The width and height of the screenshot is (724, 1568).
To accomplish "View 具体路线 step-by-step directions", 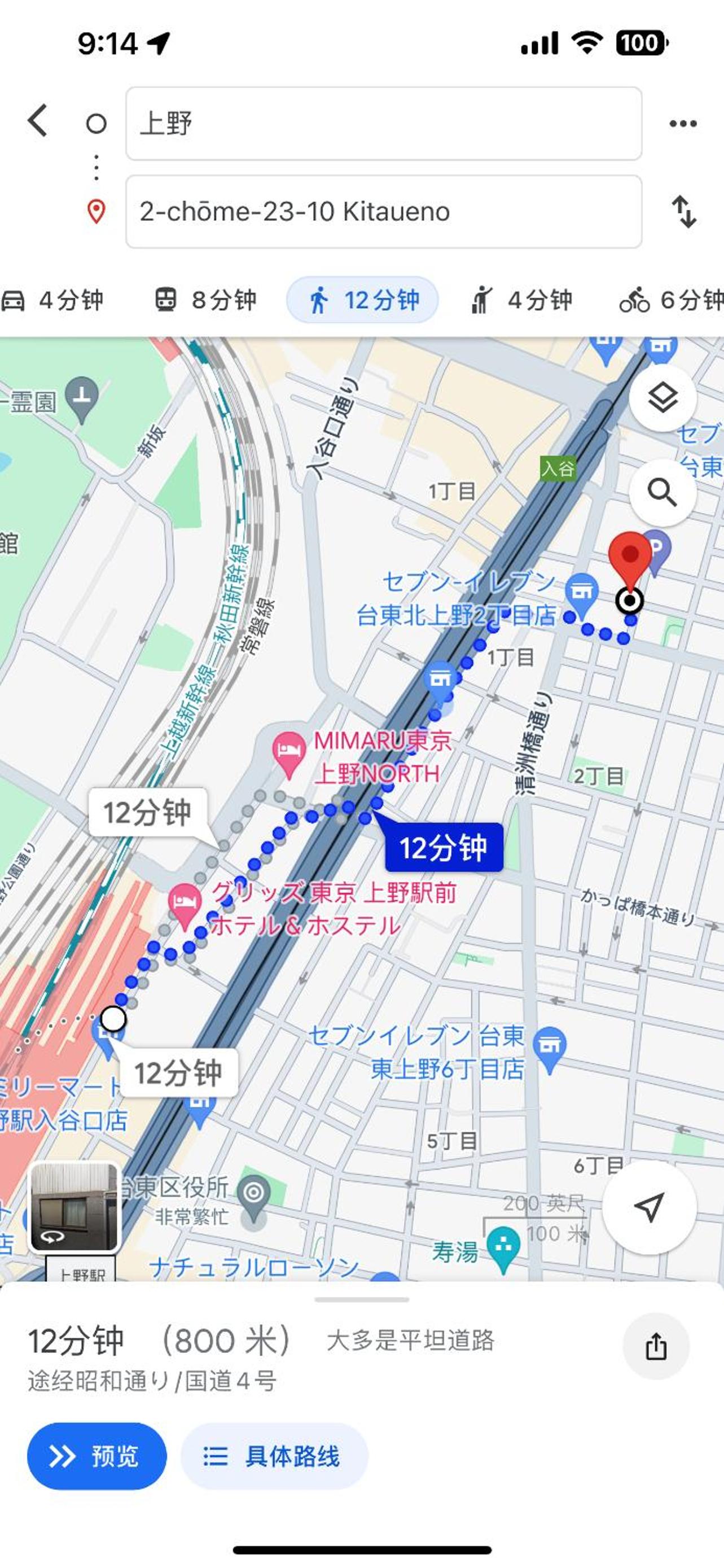I will click(274, 1456).
